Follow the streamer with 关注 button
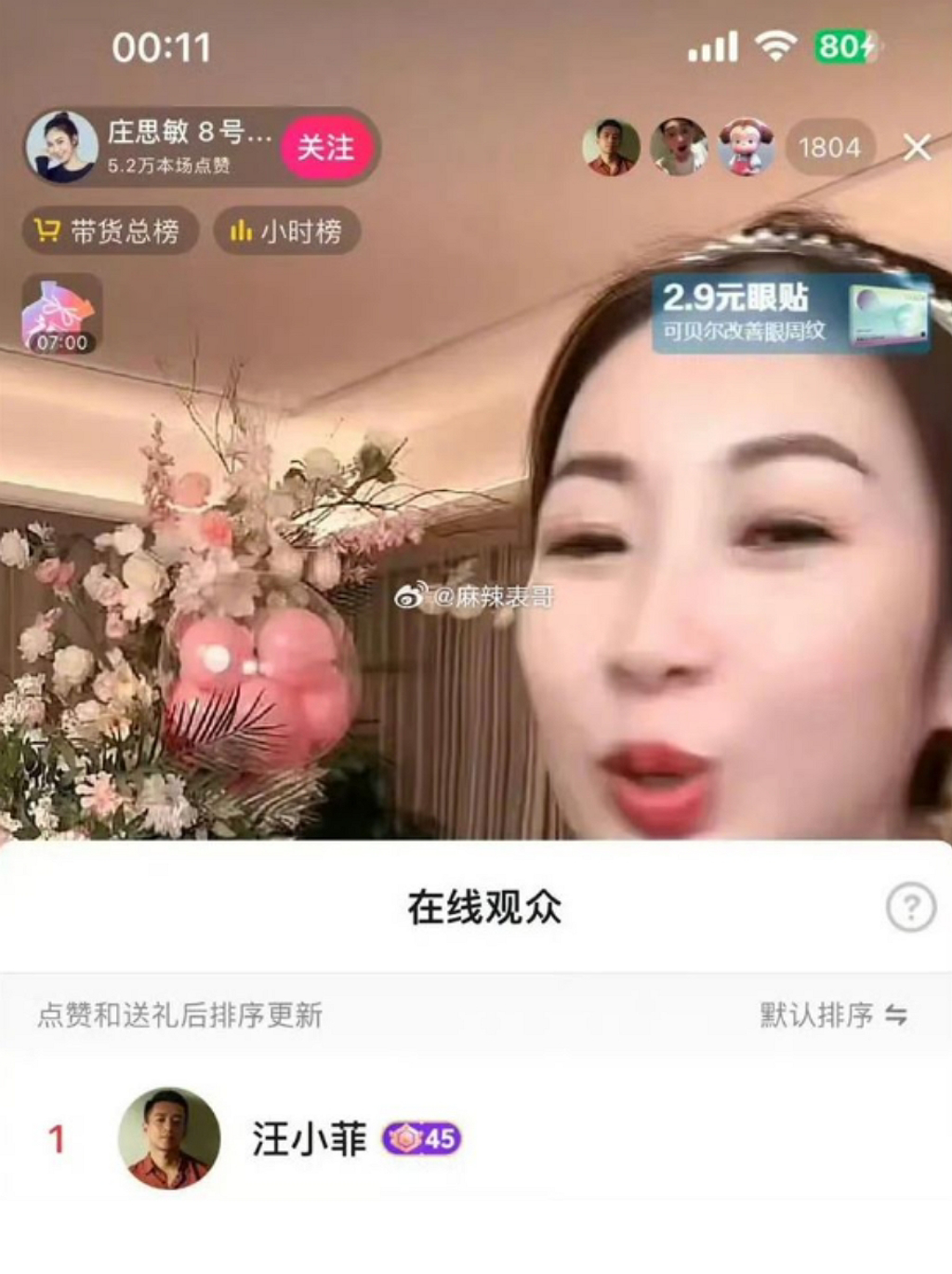Screen dimensions: 952x1274 [x=325, y=148]
